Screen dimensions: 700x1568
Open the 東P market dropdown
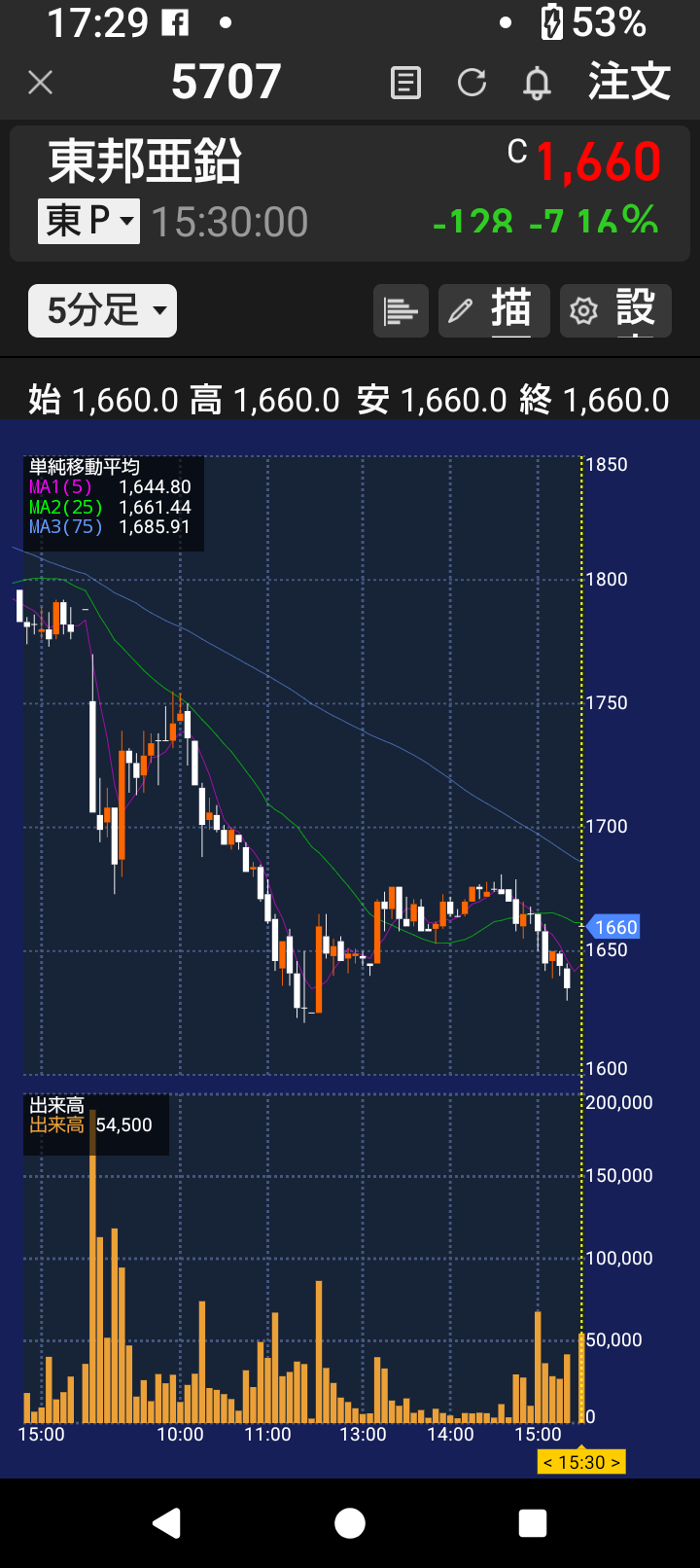[x=88, y=221]
